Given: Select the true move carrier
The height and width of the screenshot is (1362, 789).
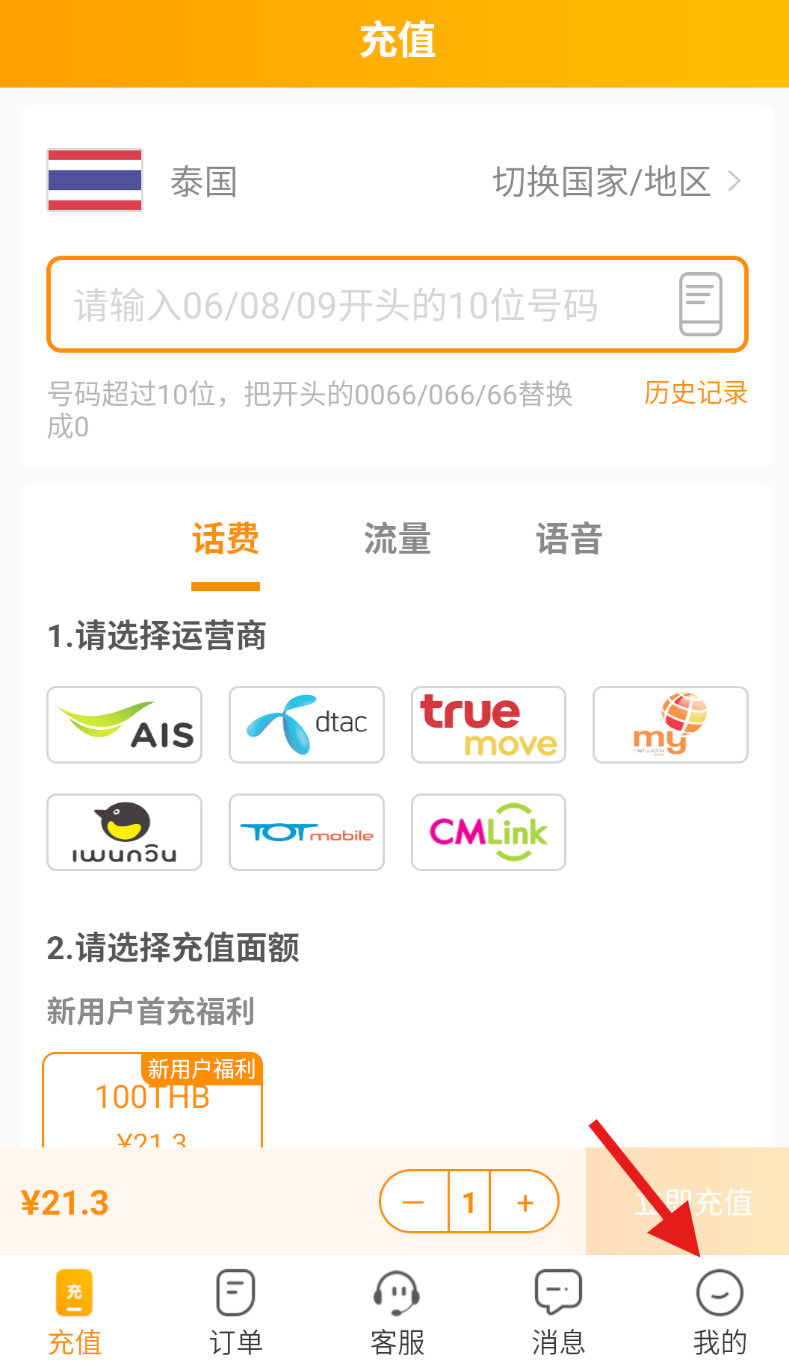Looking at the screenshot, I should [489, 725].
